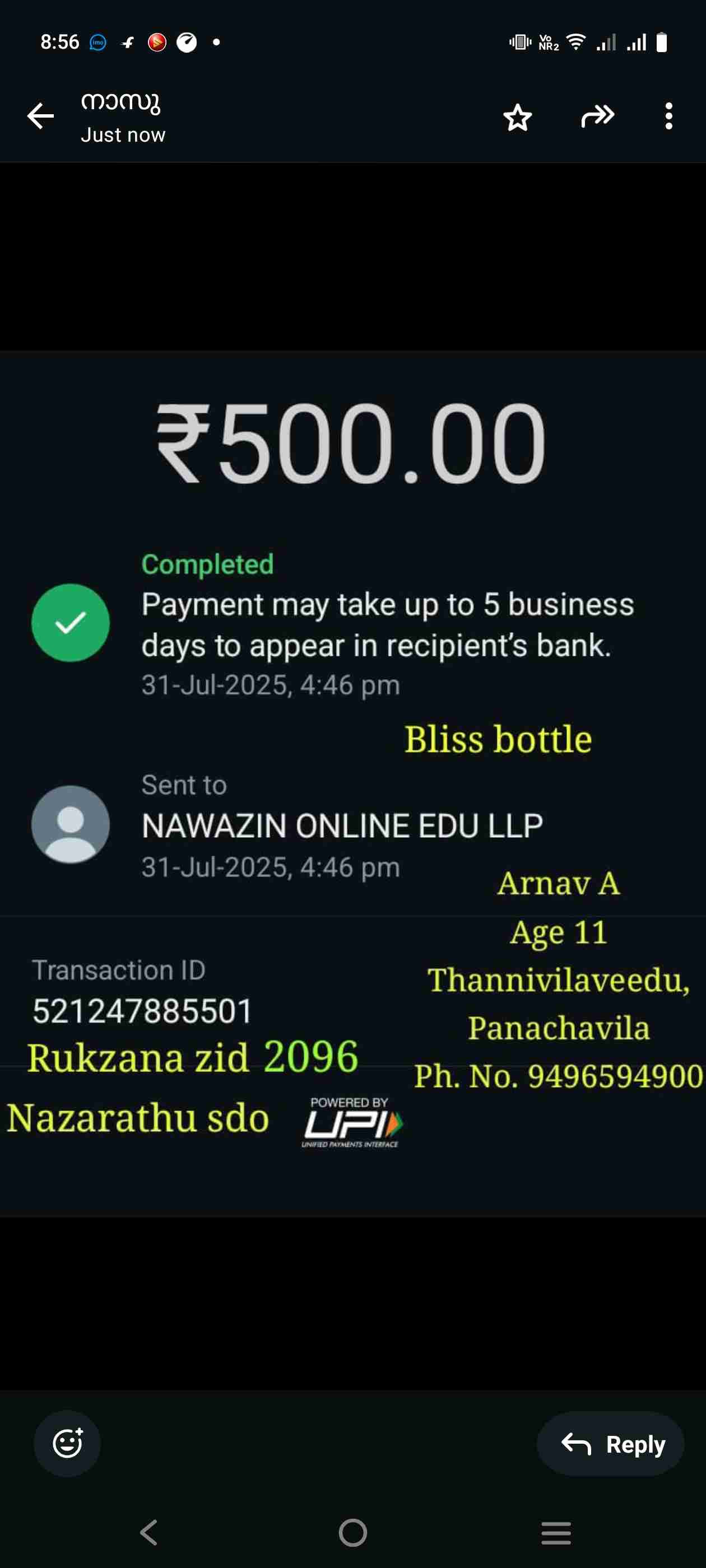Star this image message

pos(517,117)
